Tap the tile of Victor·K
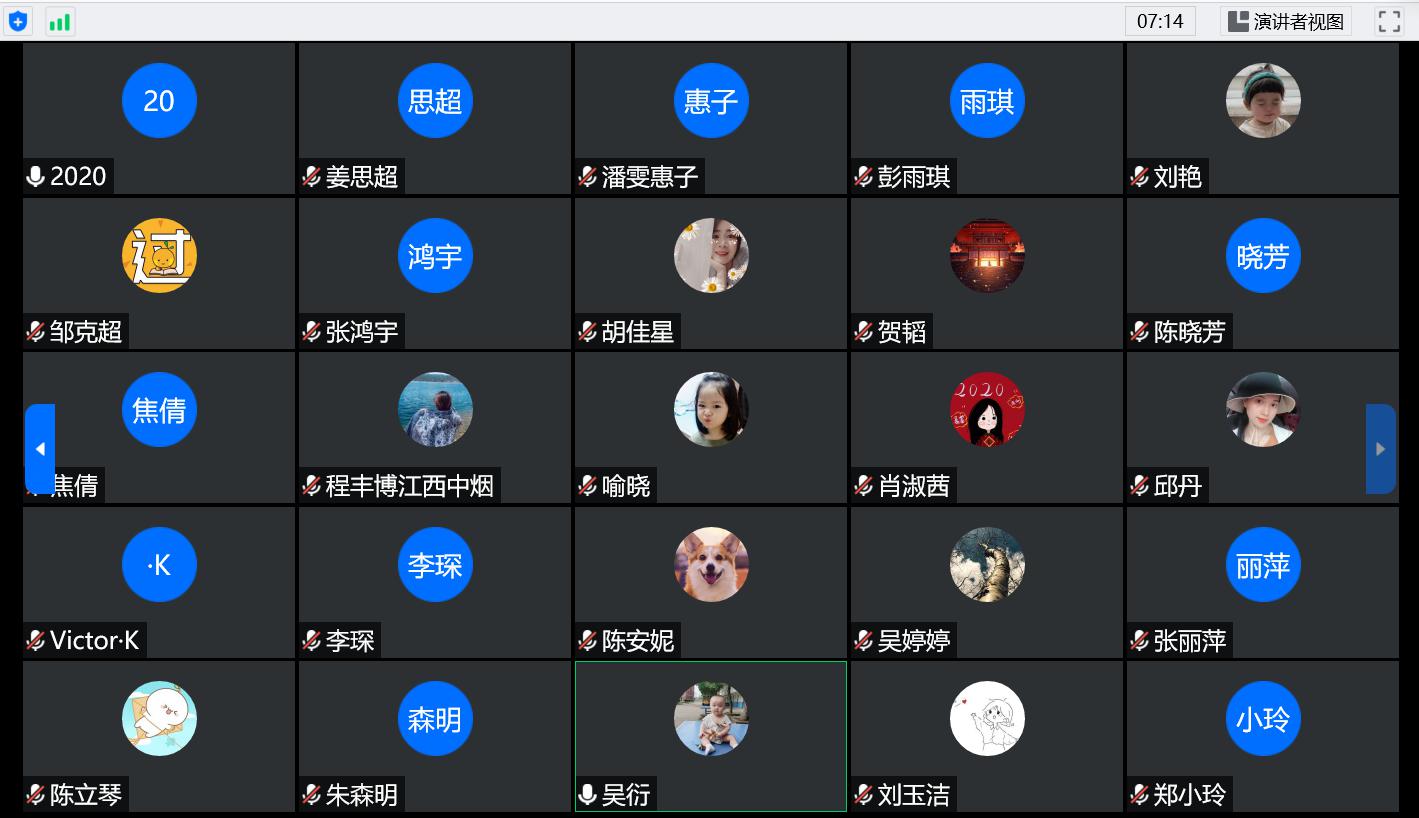 159,582
